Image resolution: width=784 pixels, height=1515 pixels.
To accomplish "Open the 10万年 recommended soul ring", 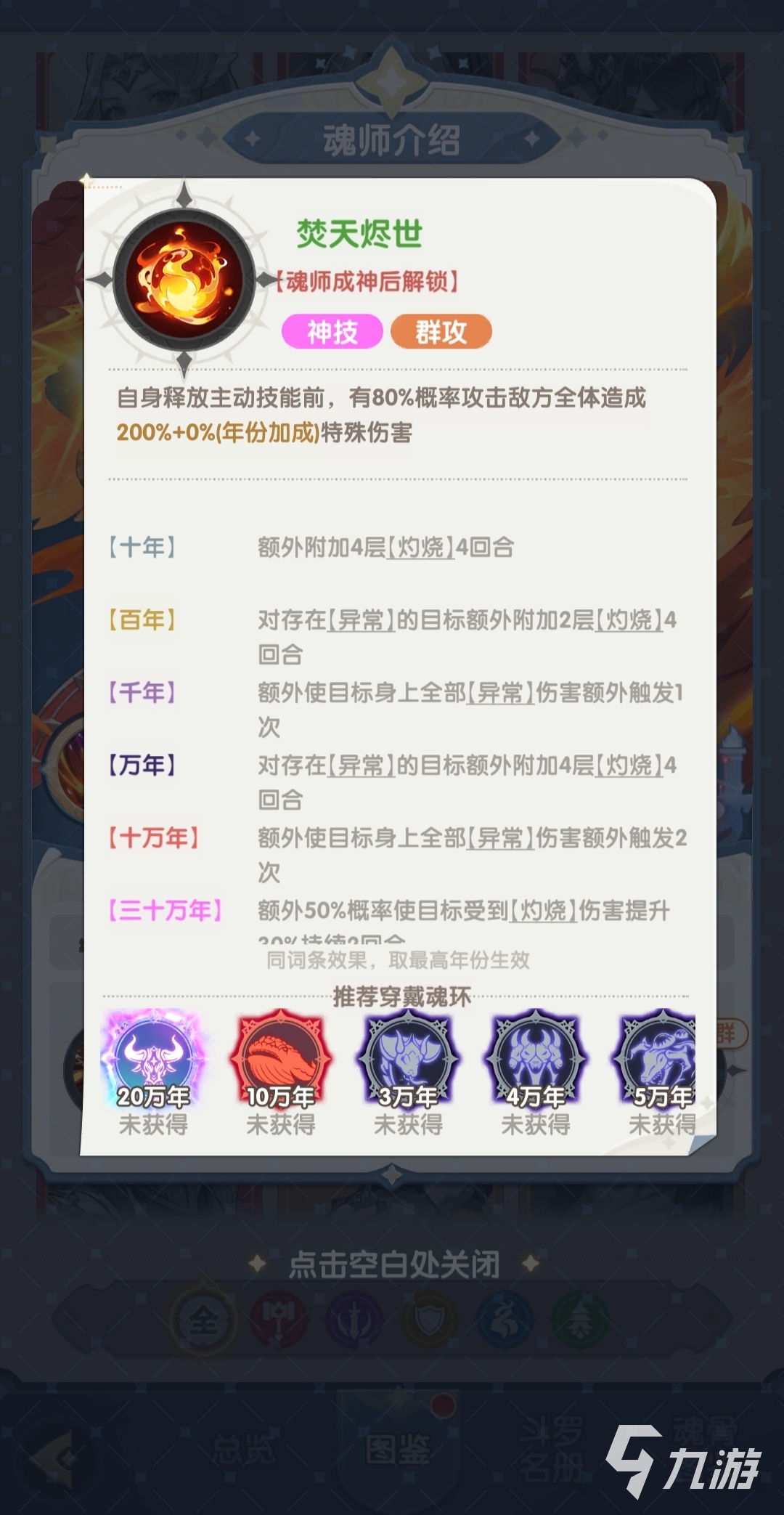I will click(281, 1060).
